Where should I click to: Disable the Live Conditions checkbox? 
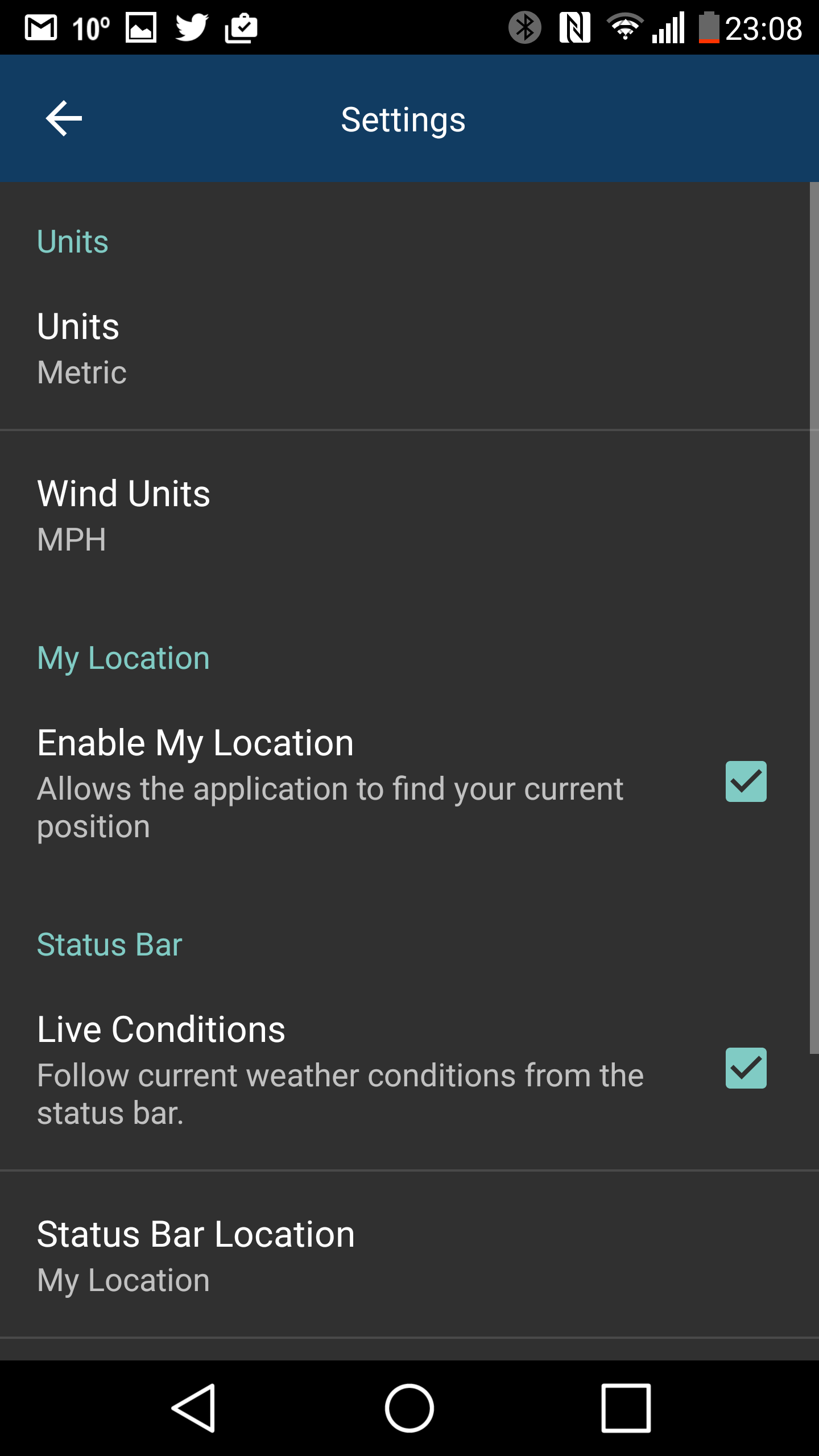[x=746, y=1068]
